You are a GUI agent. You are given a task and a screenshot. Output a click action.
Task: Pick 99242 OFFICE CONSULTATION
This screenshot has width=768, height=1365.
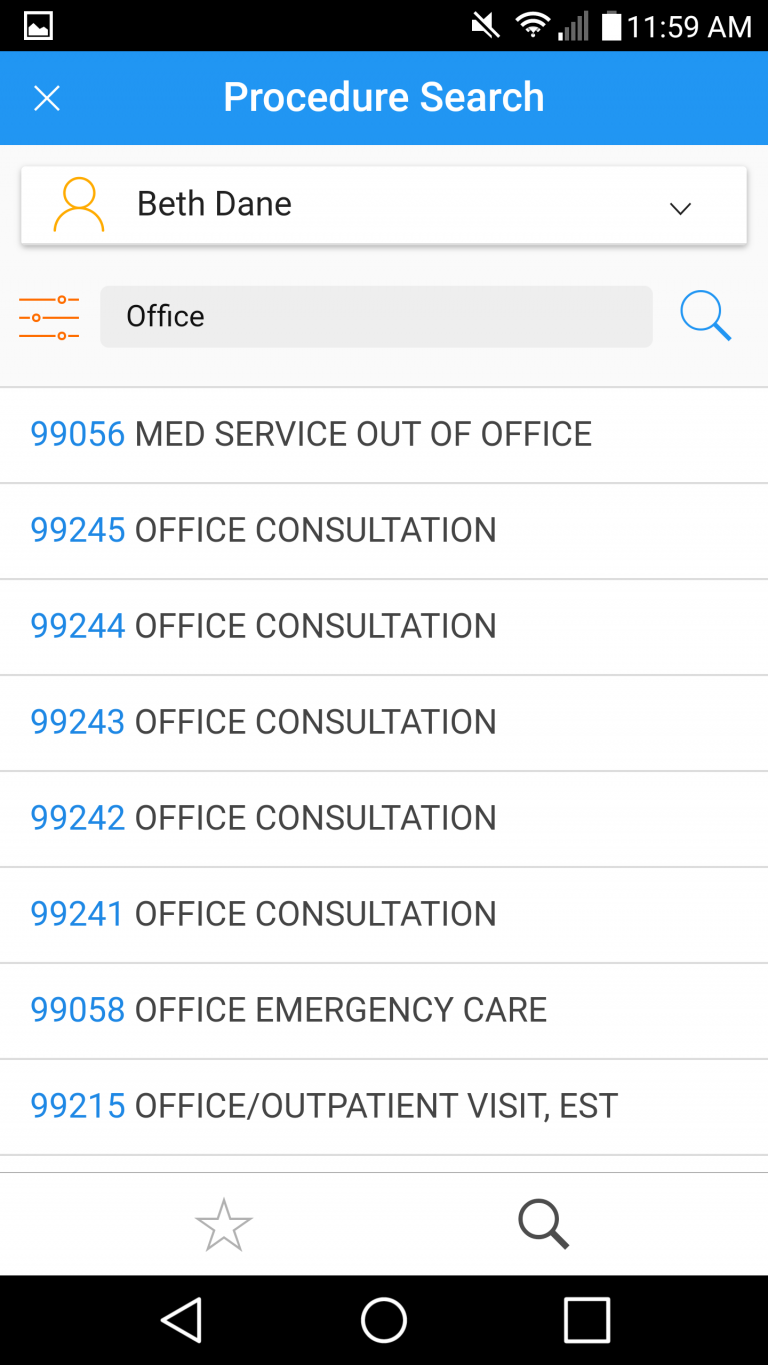point(384,819)
